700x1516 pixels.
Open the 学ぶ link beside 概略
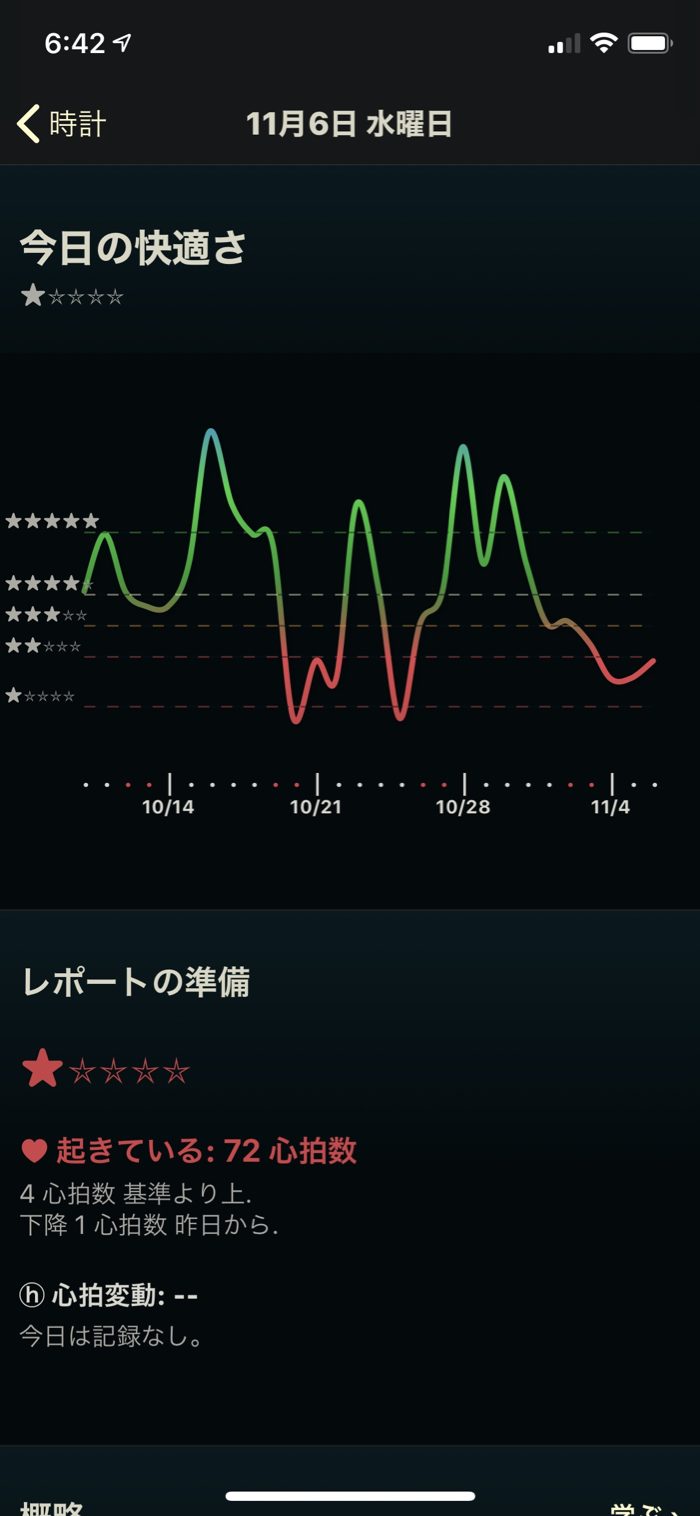coord(652,1508)
